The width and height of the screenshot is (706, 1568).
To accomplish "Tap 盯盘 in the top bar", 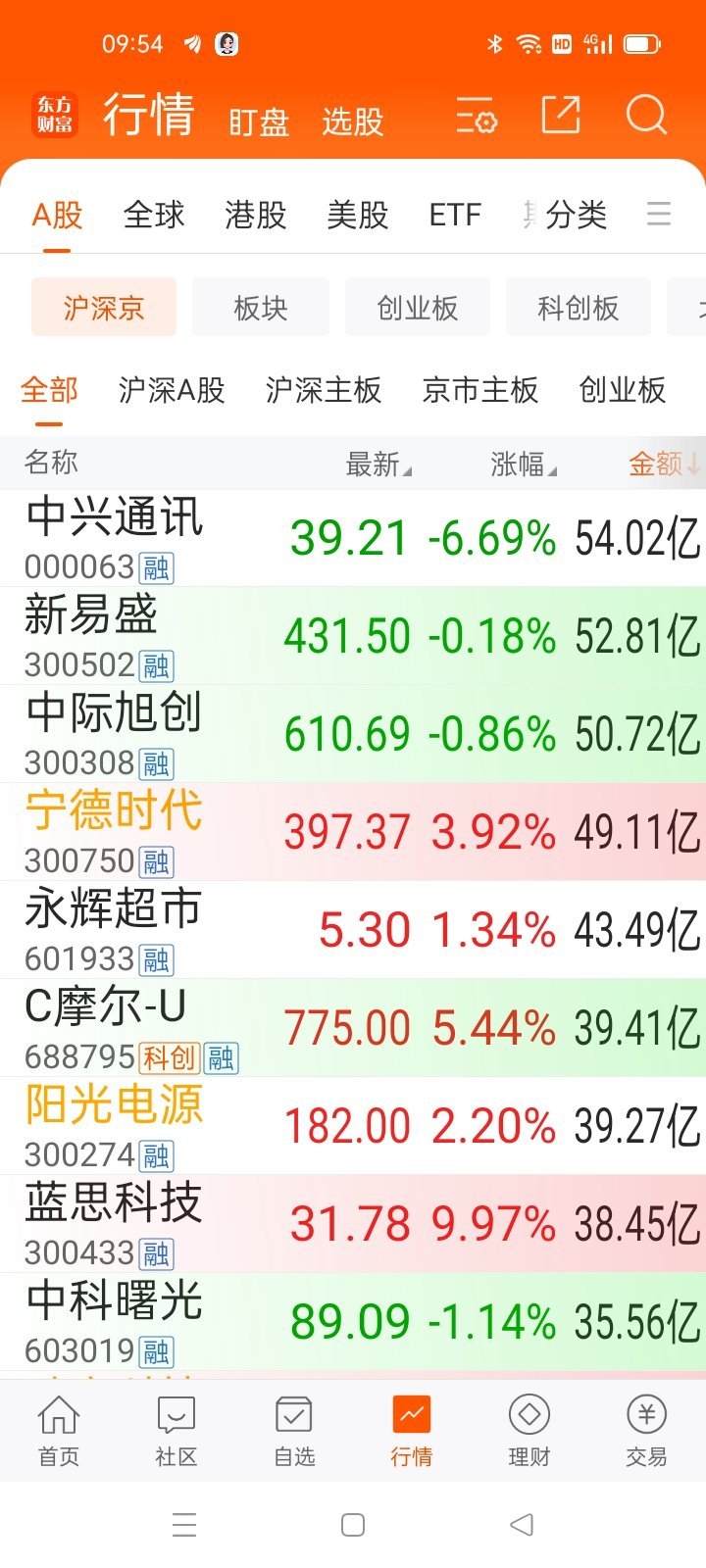I will (257, 122).
